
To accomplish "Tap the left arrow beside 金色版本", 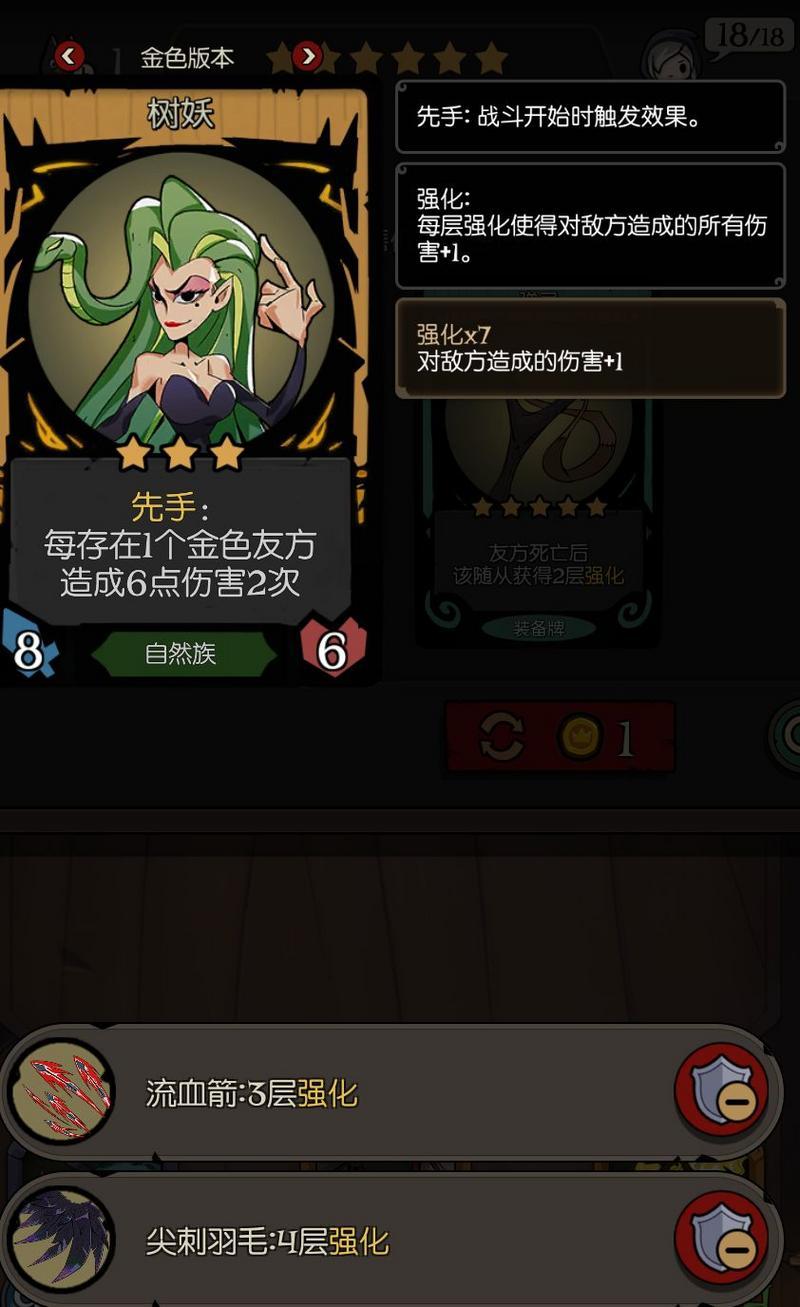I will (68, 57).
